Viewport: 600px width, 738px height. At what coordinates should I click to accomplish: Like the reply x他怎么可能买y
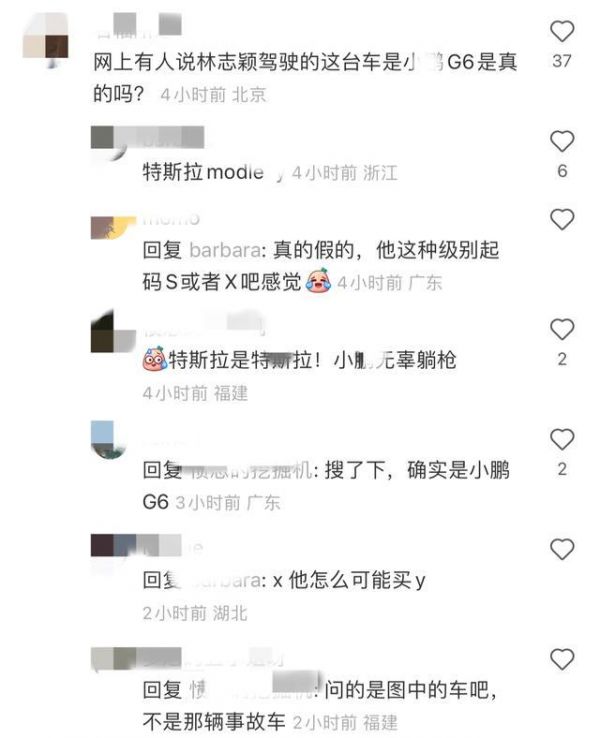(562, 548)
